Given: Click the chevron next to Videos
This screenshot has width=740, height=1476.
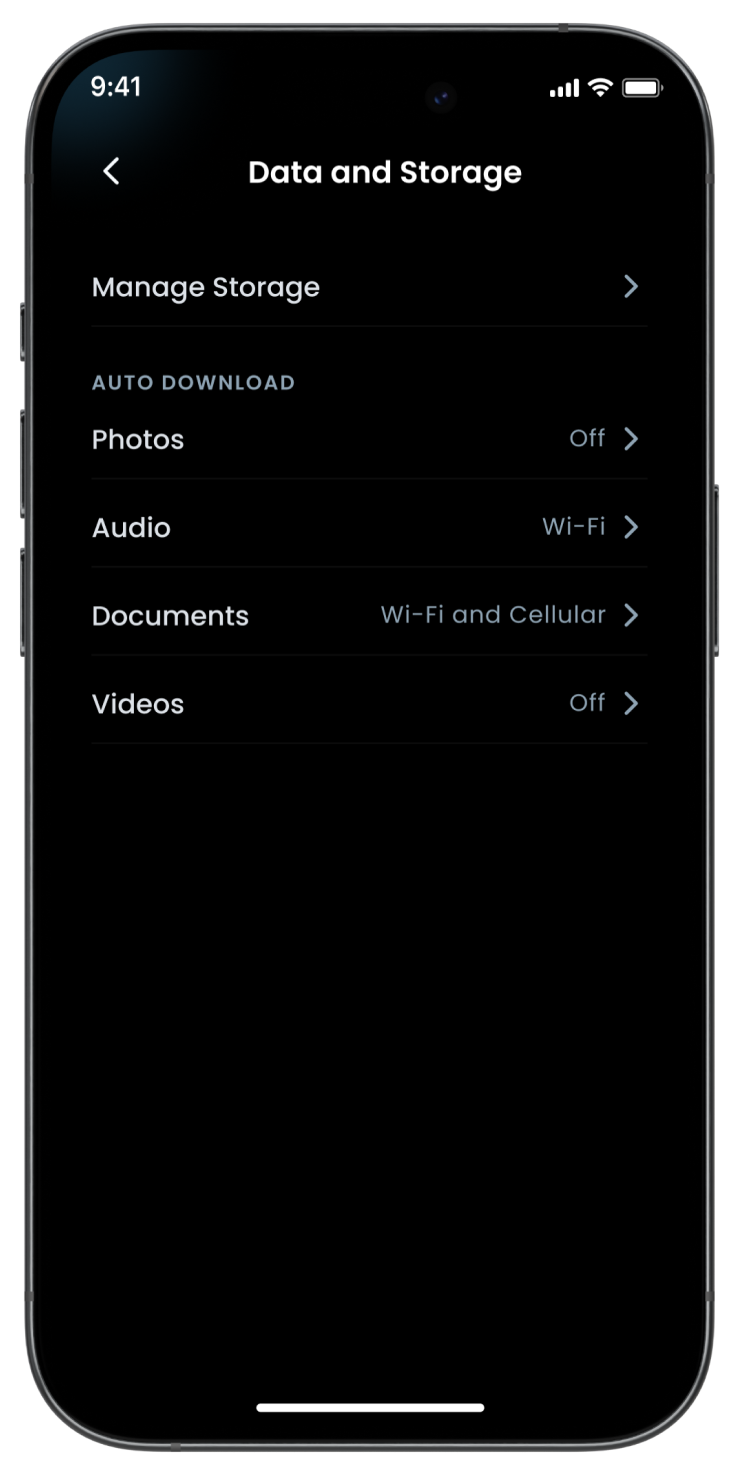Looking at the screenshot, I should click(x=631, y=703).
